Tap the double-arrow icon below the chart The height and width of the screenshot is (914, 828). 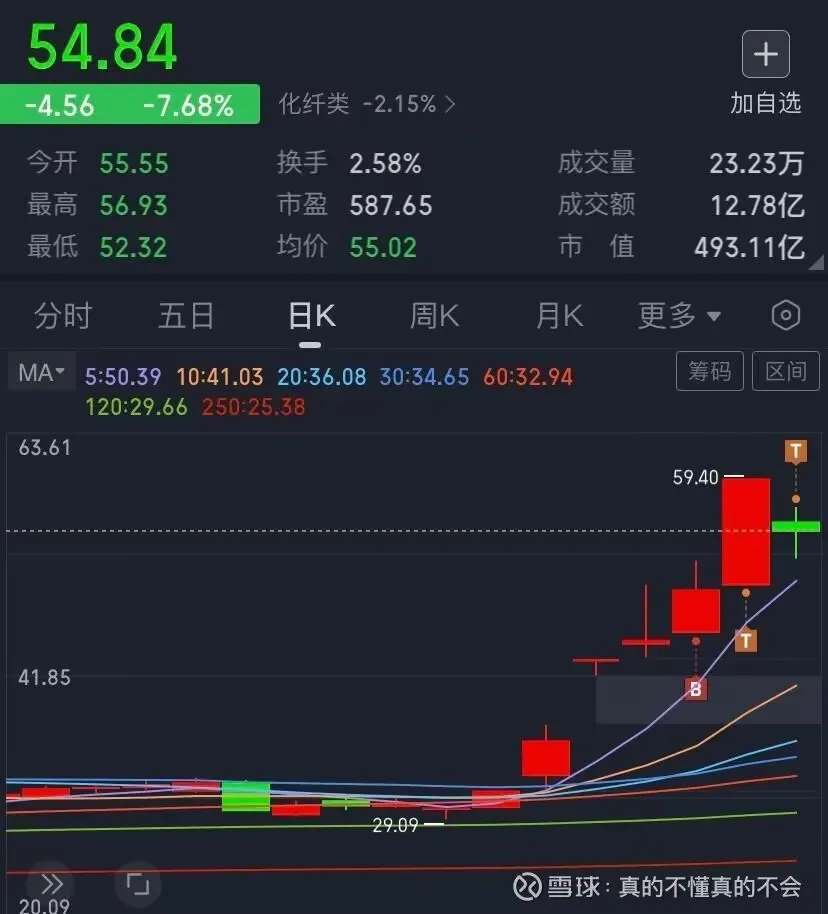click(x=52, y=884)
